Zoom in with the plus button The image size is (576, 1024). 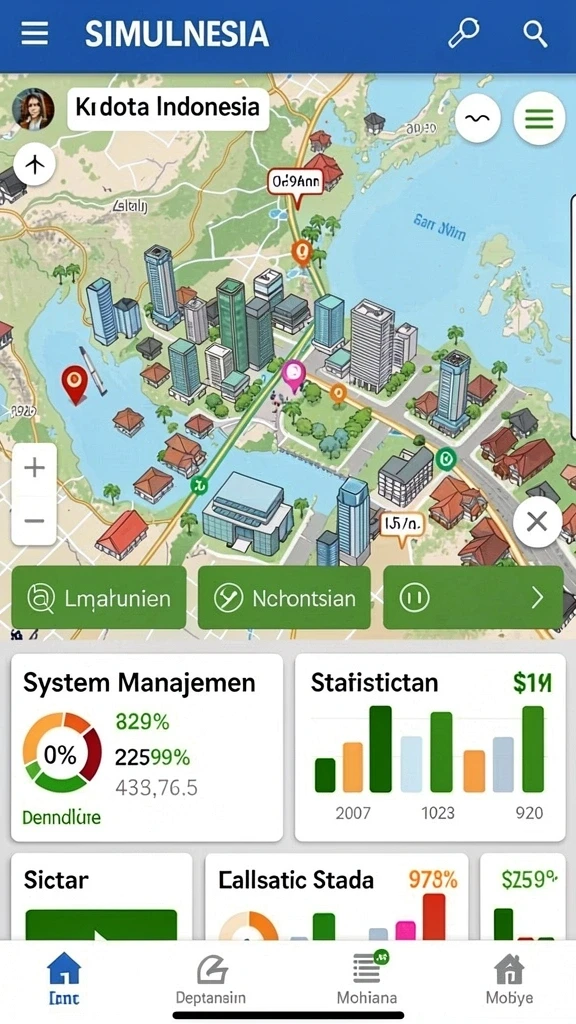34,468
